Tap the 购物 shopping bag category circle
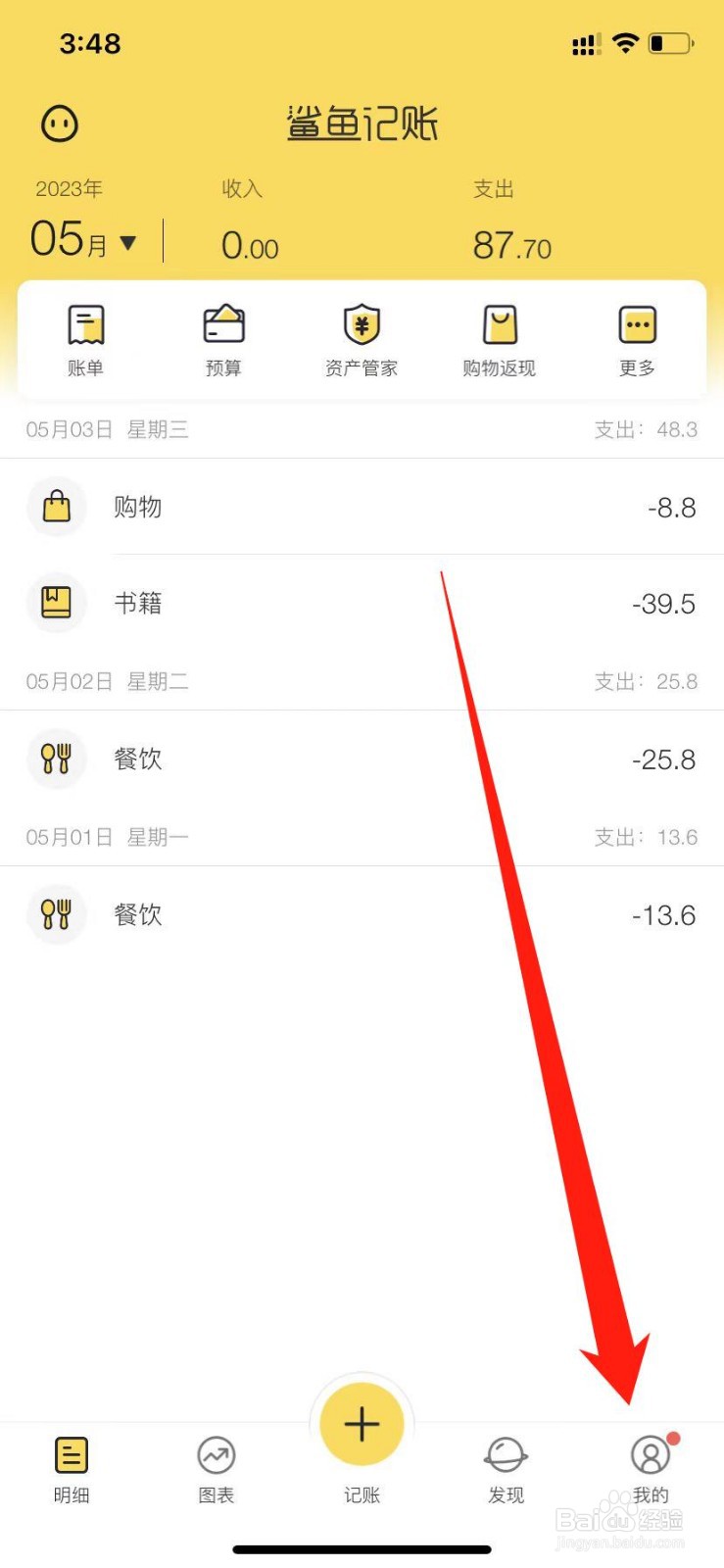Viewport: 724px width, 1568px height. click(56, 507)
